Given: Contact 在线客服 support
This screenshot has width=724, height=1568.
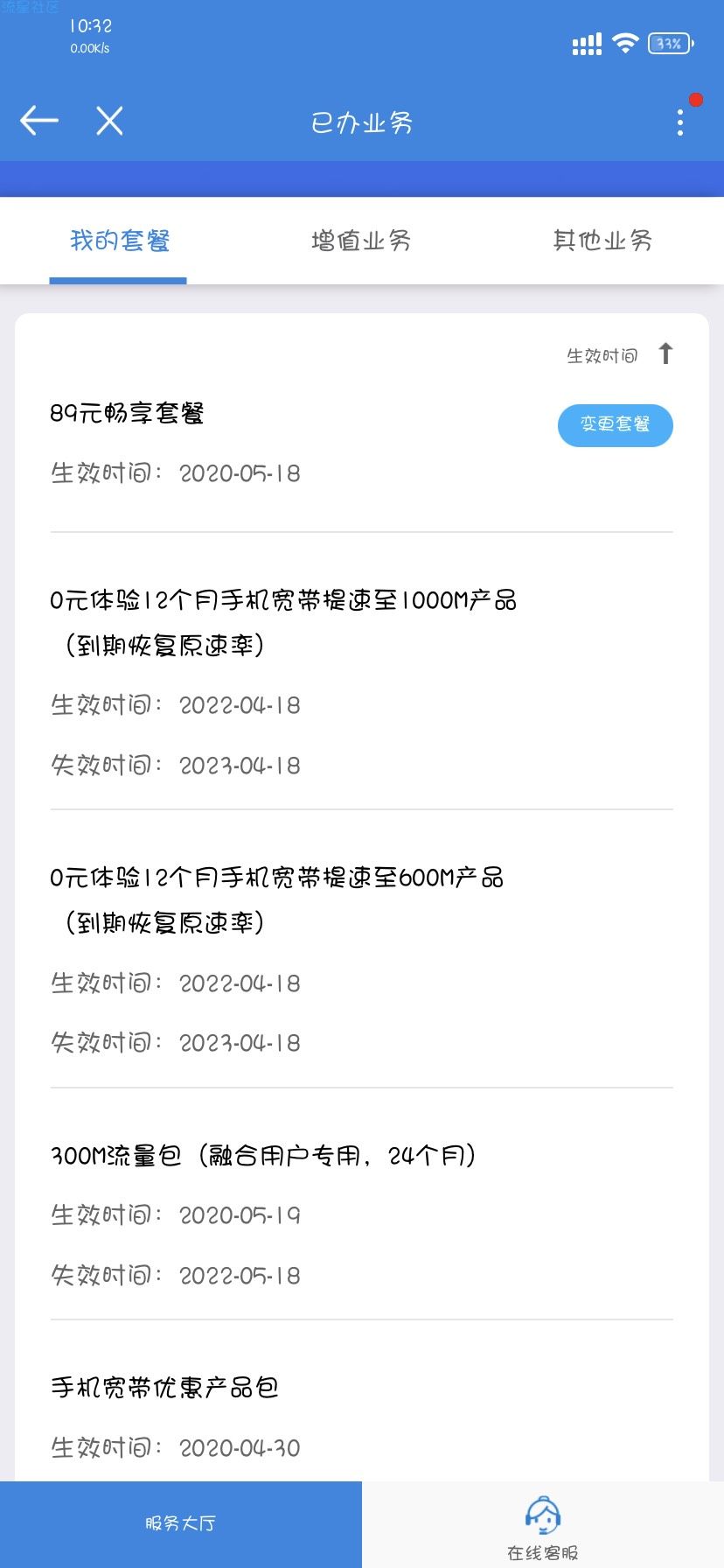Looking at the screenshot, I should pos(543,1527).
